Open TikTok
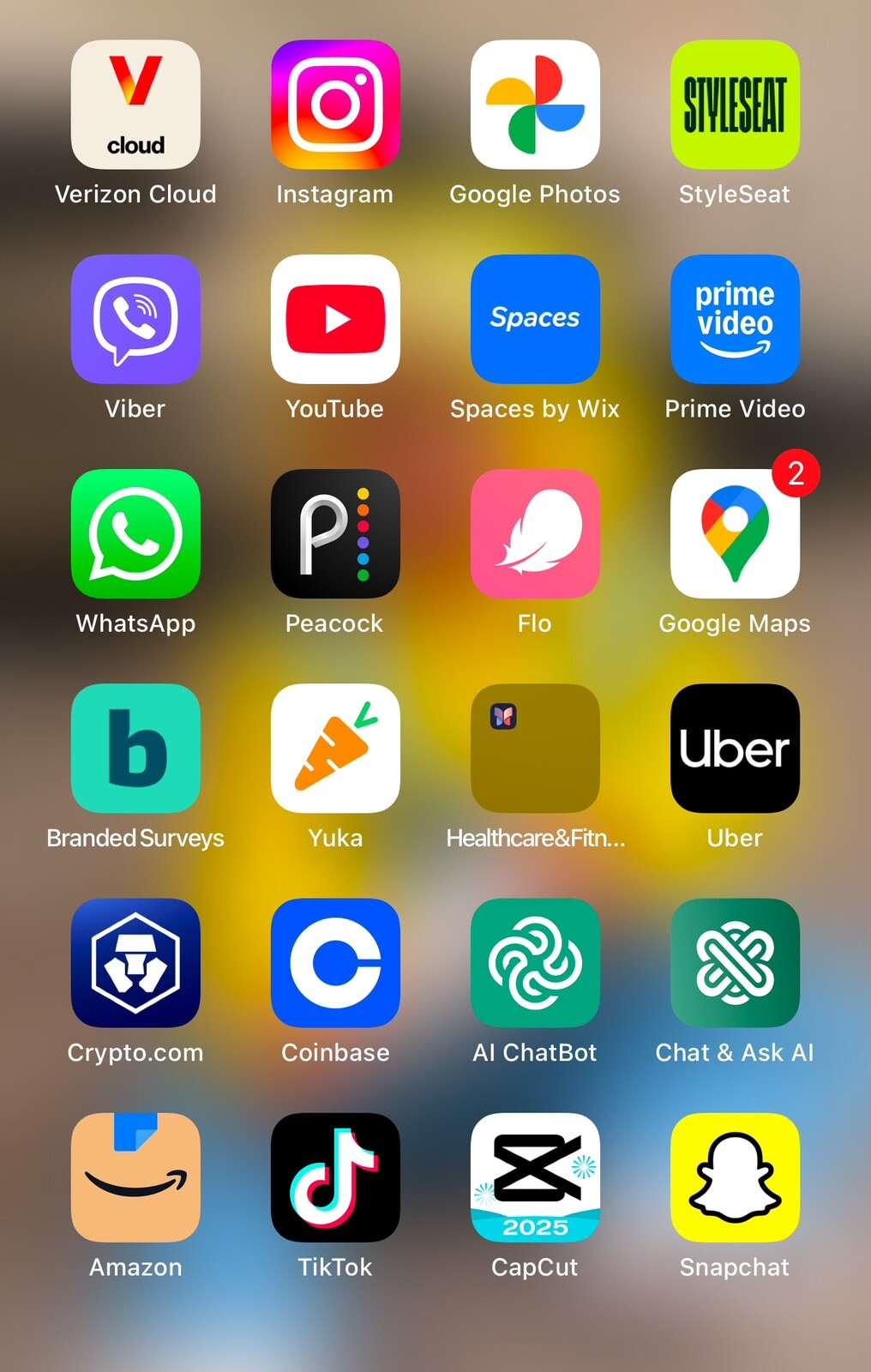This screenshot has width=871, height=1372. [335, 1176]
